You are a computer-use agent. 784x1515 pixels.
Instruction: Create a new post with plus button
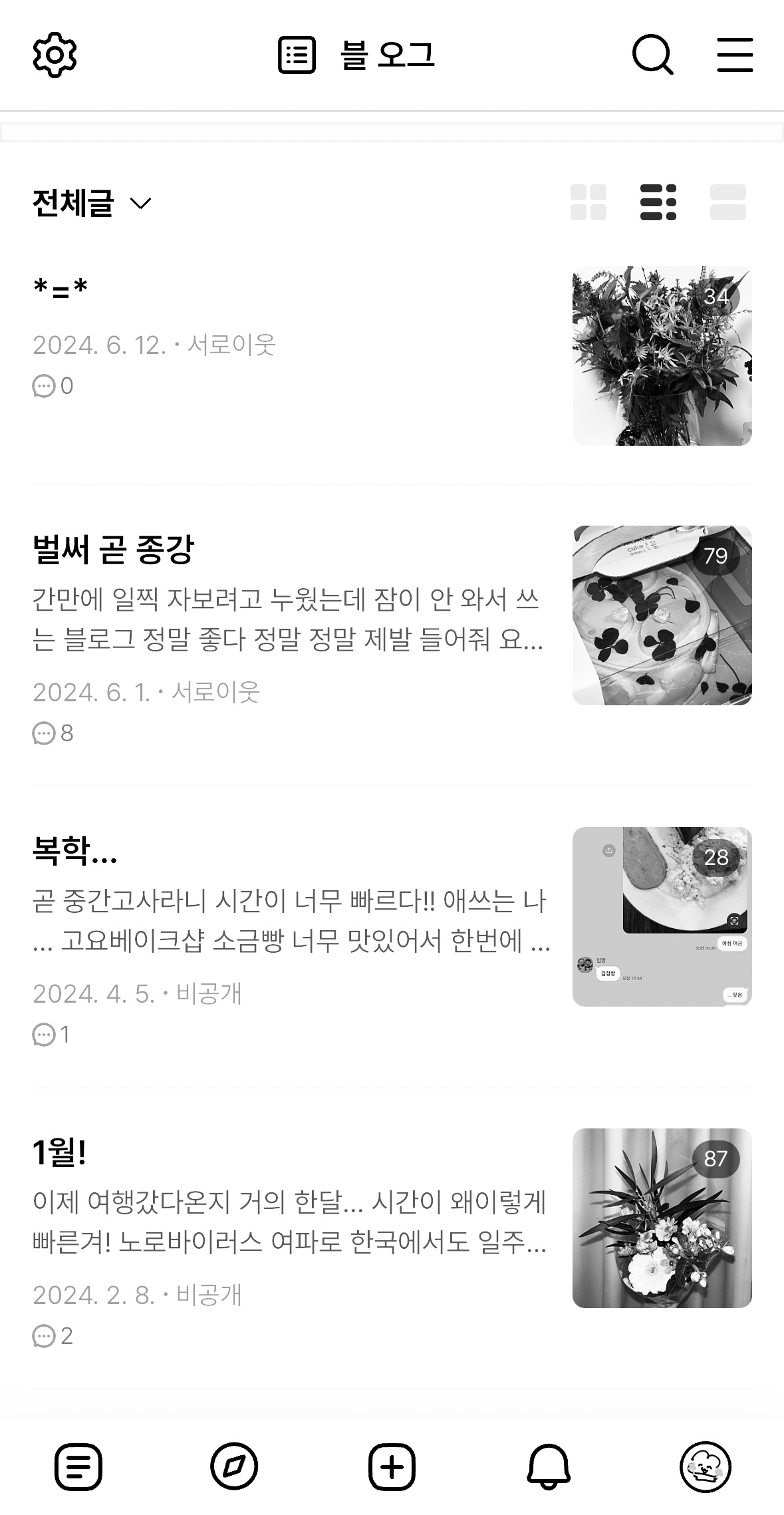(x=392, y=1466)
